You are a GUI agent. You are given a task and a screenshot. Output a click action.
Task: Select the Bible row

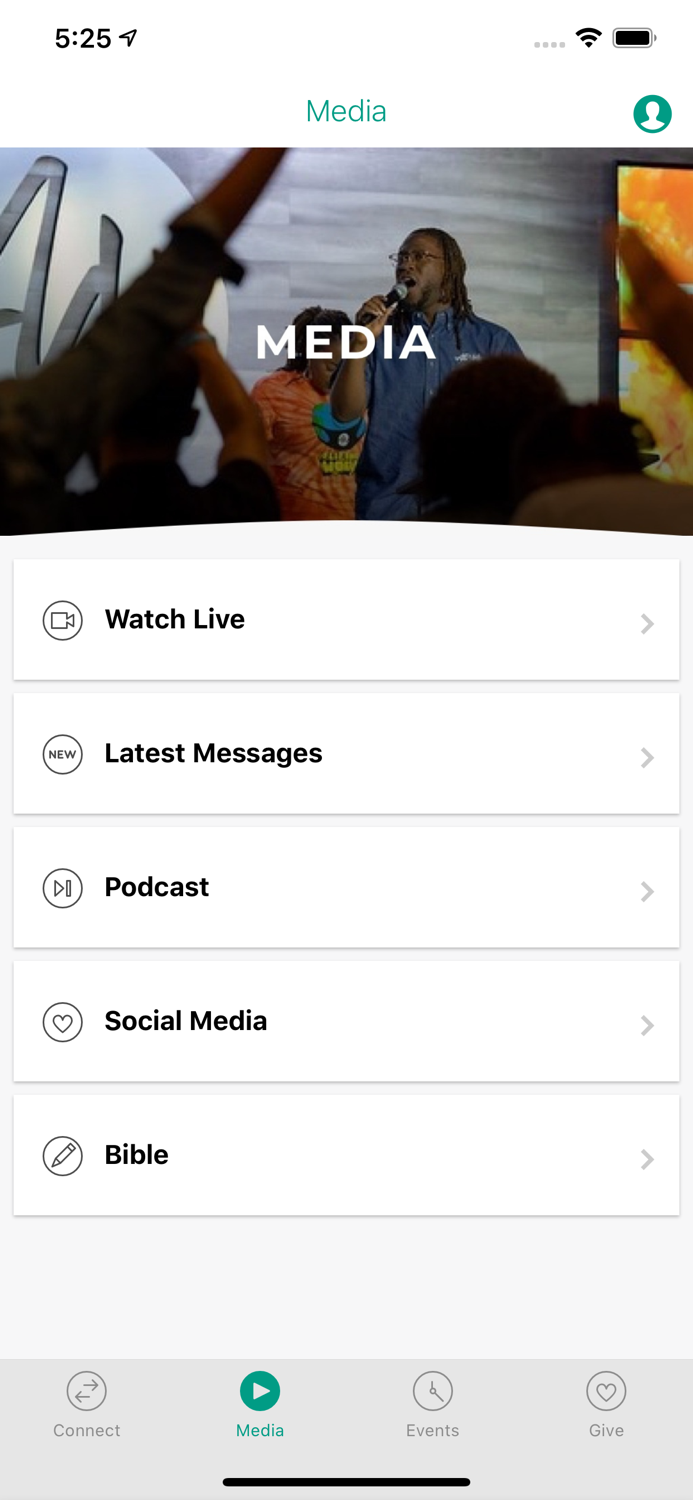346,1156
